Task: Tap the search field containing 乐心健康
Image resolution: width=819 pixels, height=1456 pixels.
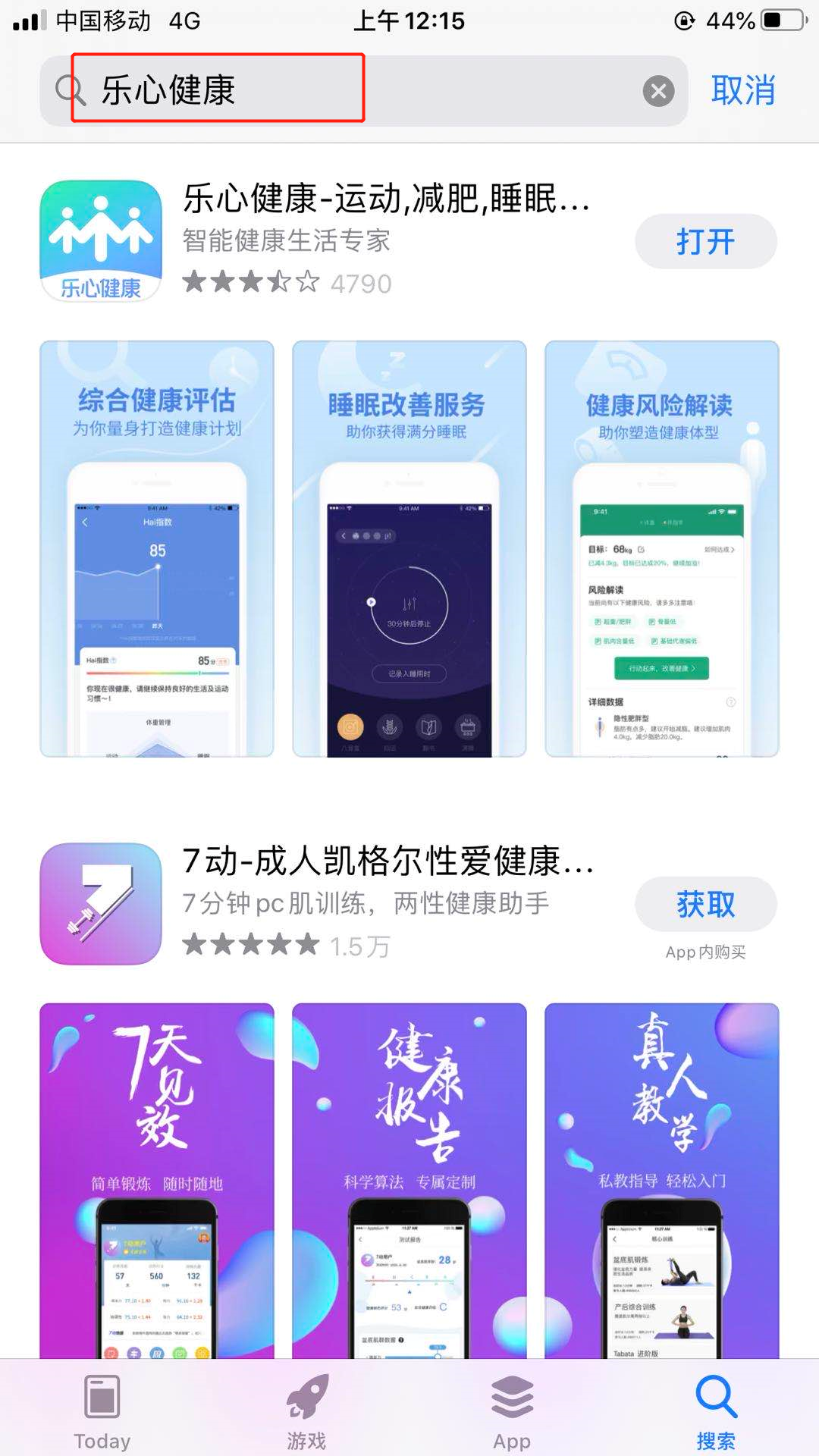Action: pyautogui.click(x=341, y=91)
